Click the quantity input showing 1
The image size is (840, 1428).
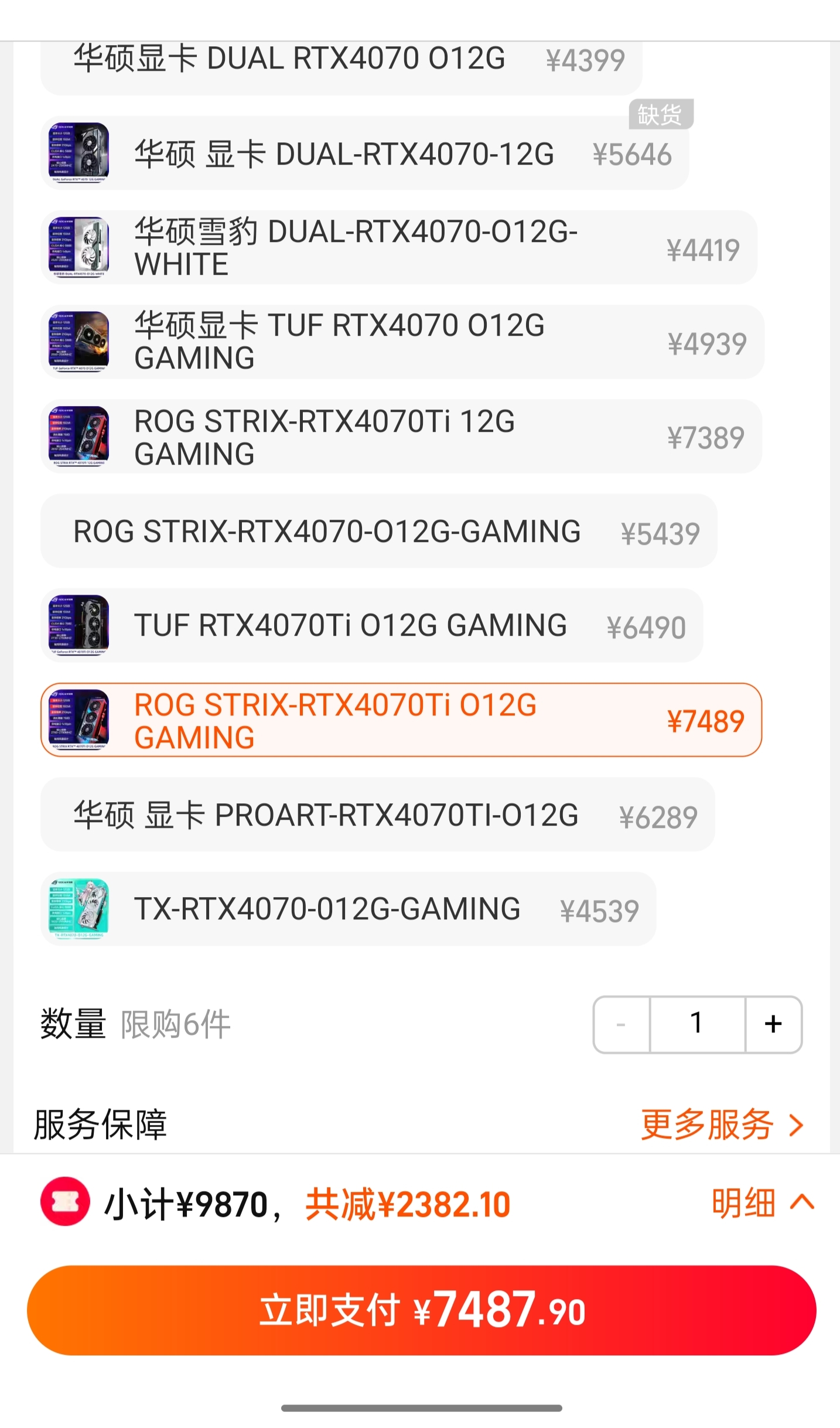[696, 1024]
